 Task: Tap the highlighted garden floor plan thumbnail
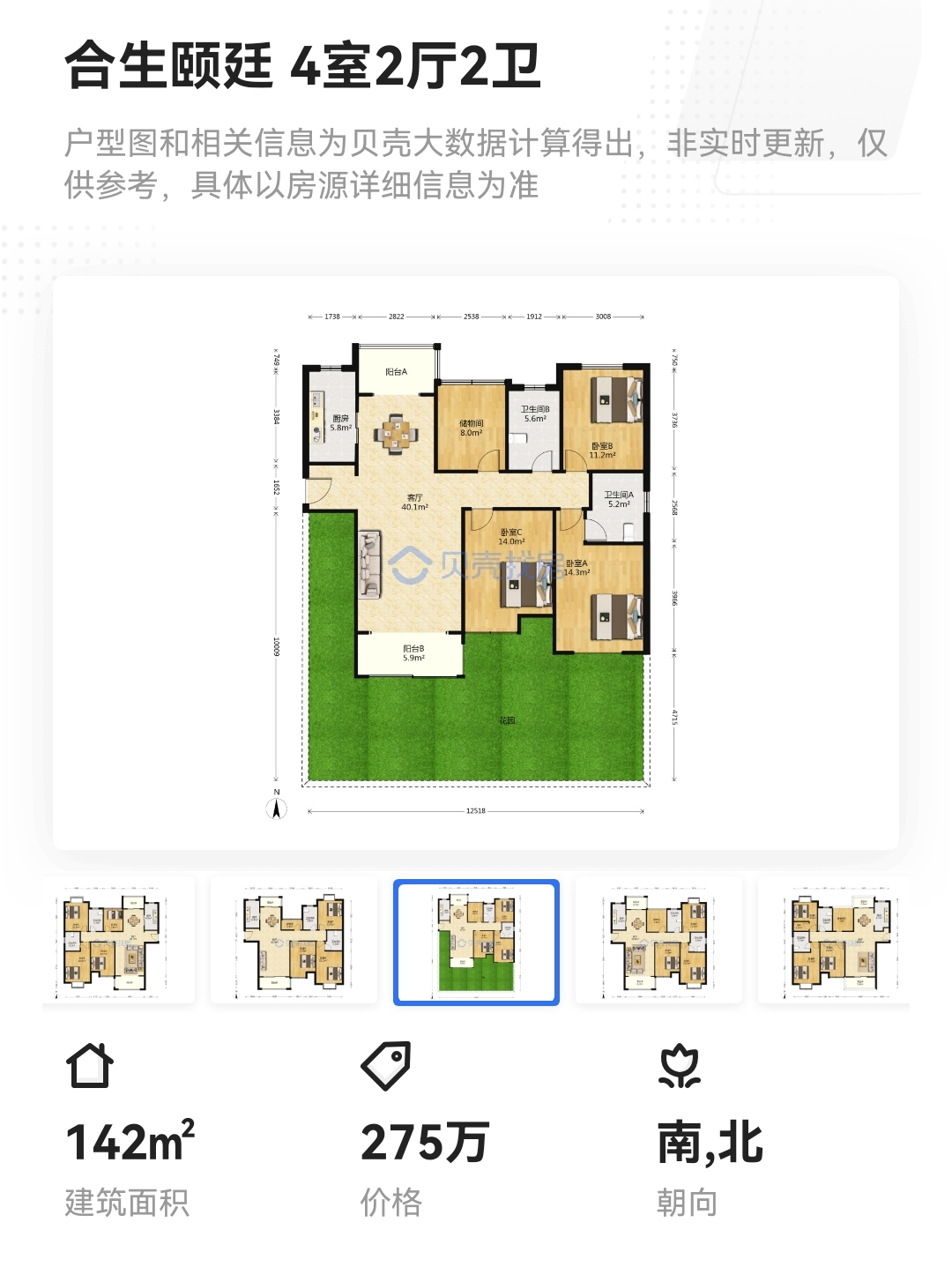476,942
